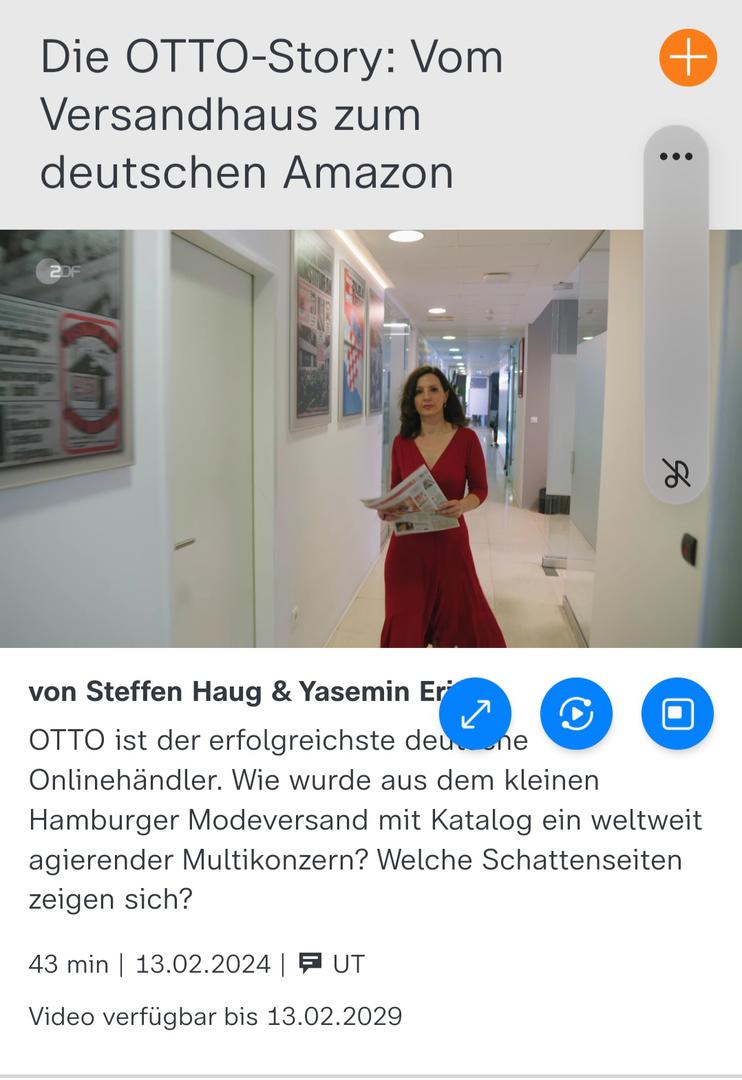Screen dimensions: 742x1080
Task: Tap the orange plus button
Action: tap(688, 58)
